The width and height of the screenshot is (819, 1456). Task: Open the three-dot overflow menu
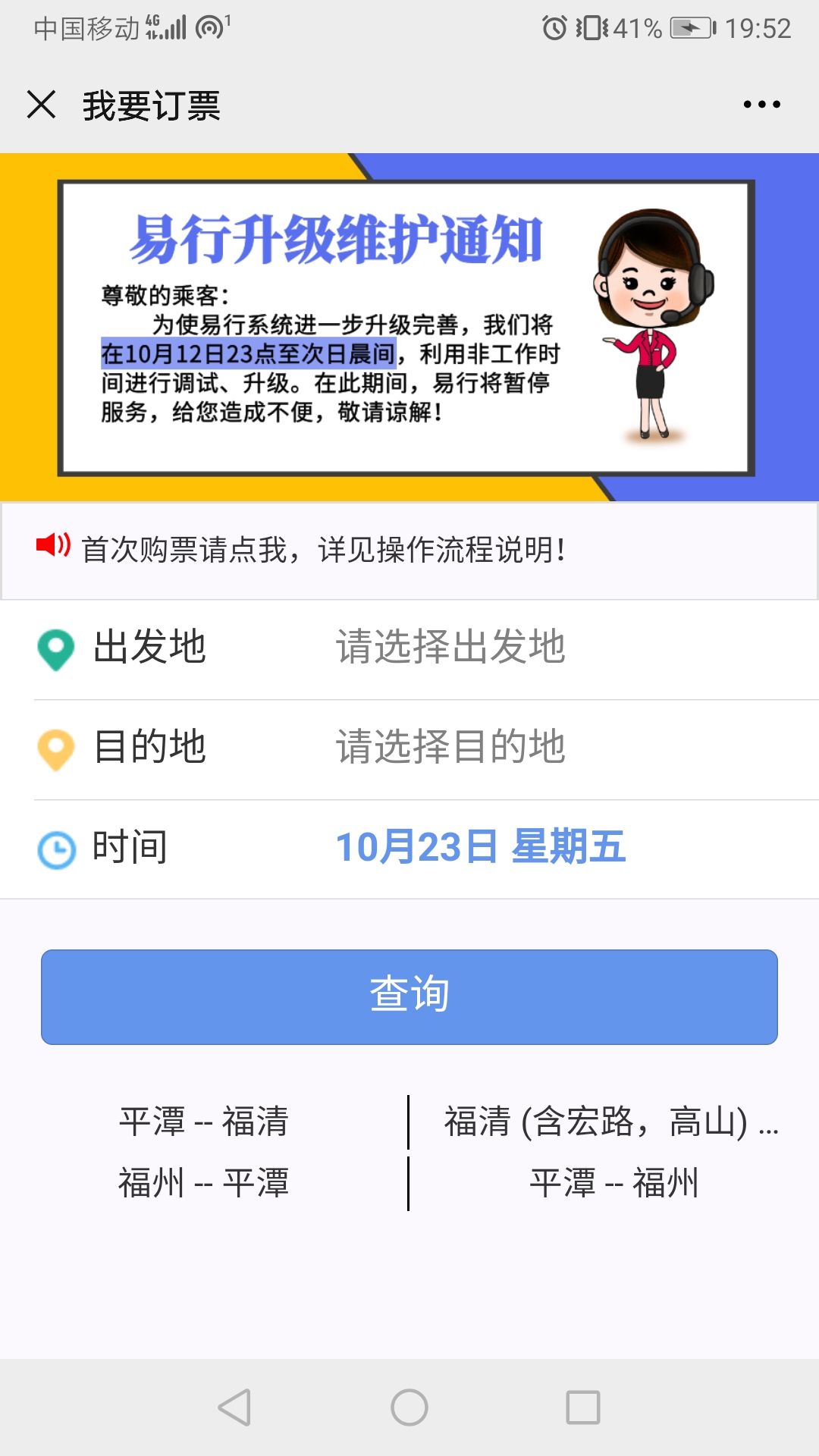(761, 105)
